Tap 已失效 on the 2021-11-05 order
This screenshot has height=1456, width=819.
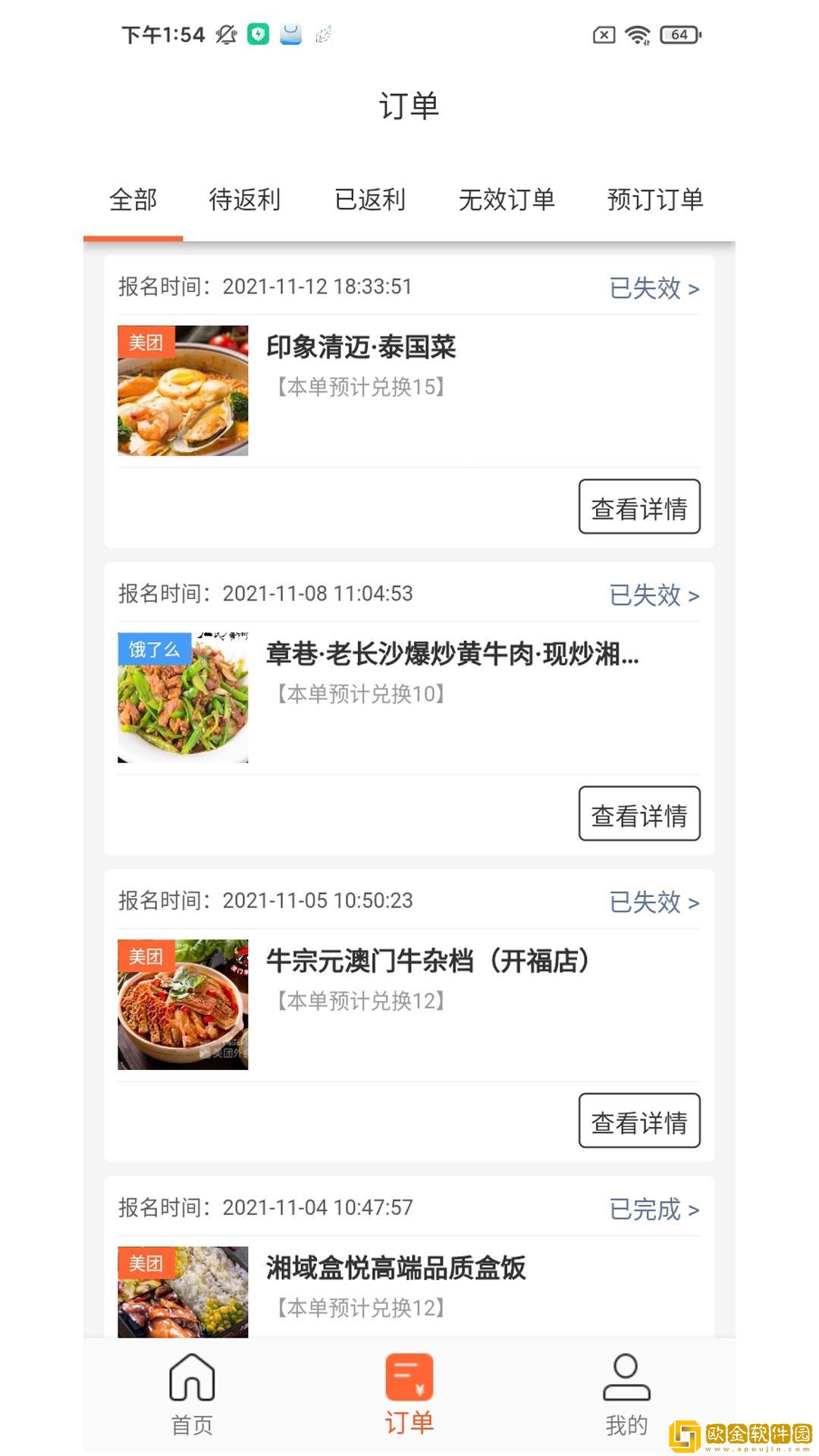(654, 902)
